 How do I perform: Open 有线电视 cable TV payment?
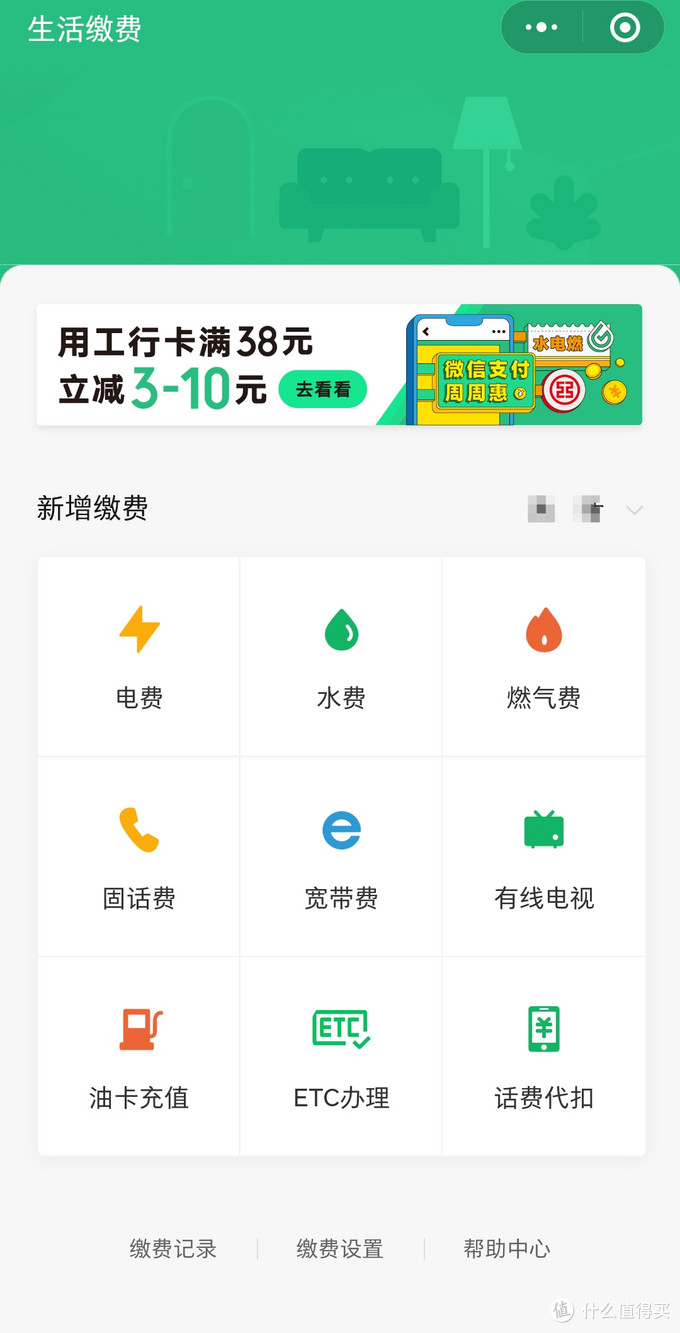click(544, 857)
